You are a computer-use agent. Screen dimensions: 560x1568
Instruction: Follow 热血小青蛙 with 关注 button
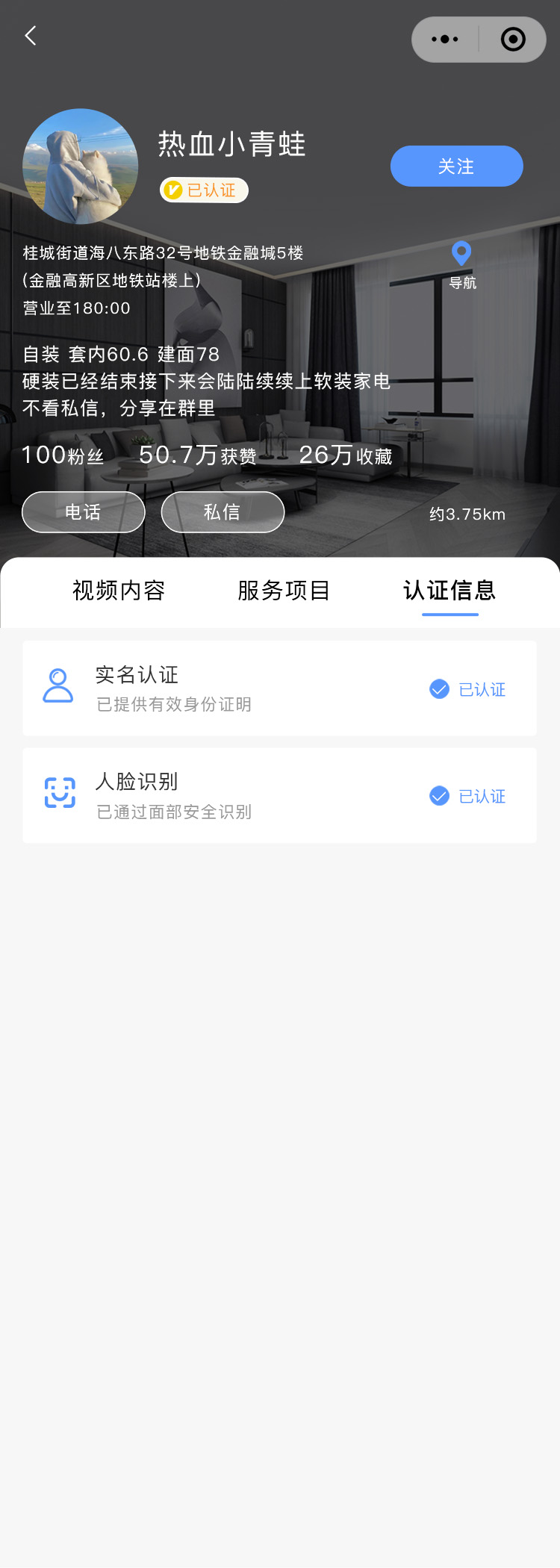456,166
